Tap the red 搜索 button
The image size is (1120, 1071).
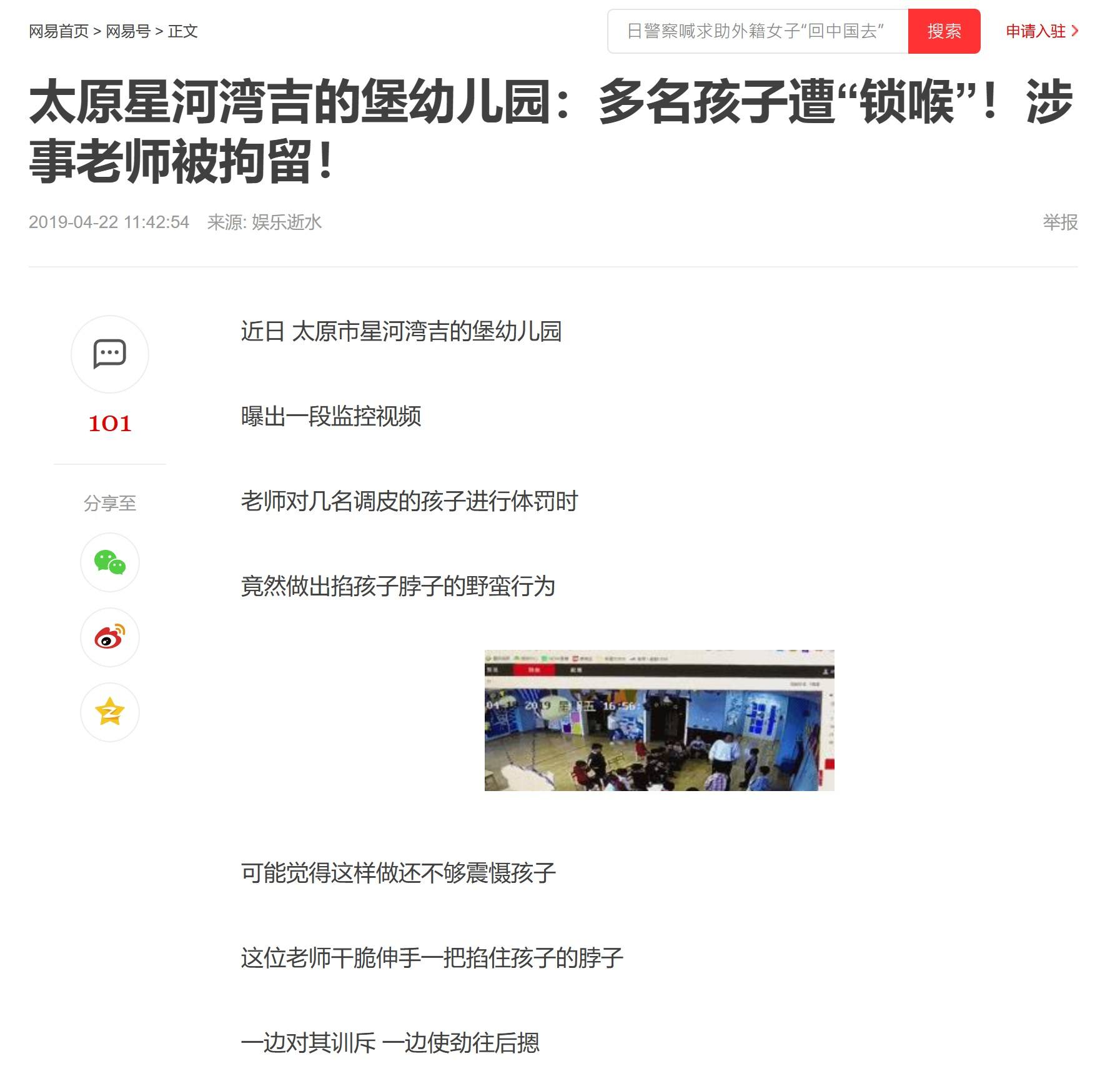point(943,31)
